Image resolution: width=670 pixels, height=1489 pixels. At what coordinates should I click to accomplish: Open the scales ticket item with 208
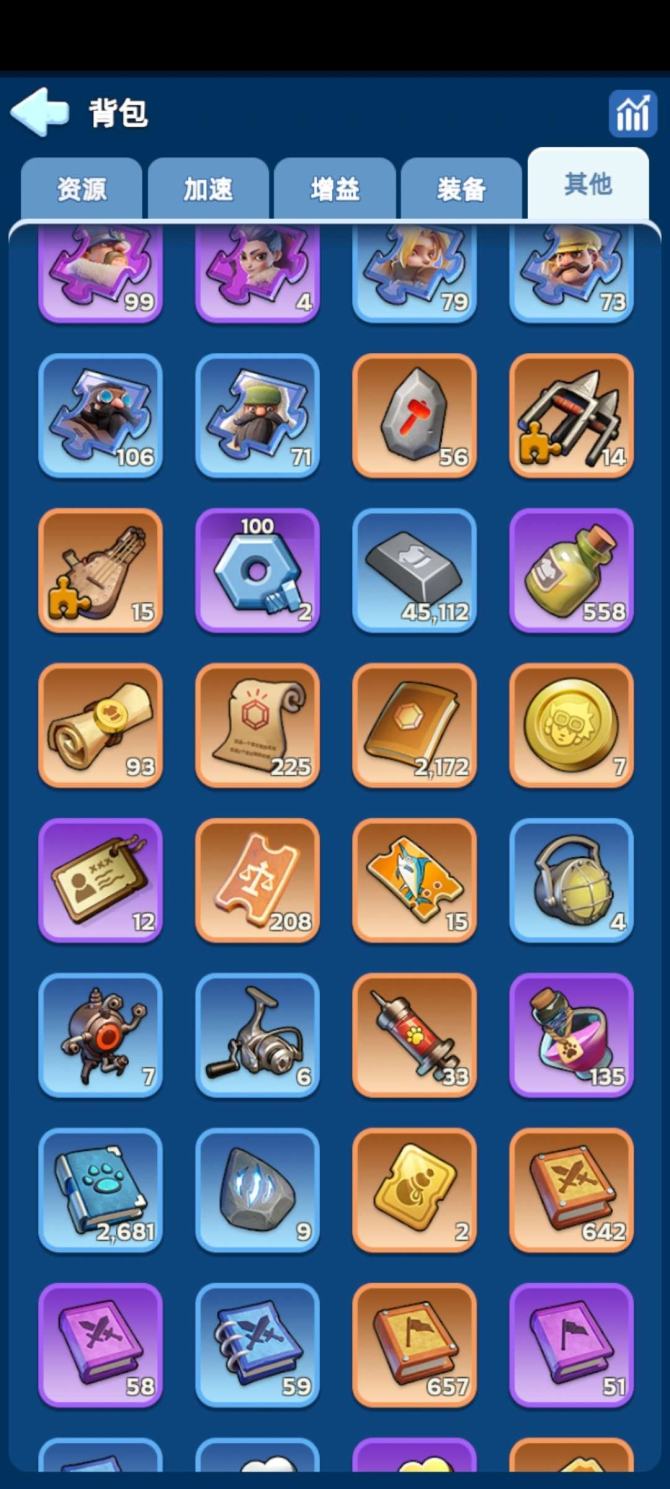click(257, 881)
